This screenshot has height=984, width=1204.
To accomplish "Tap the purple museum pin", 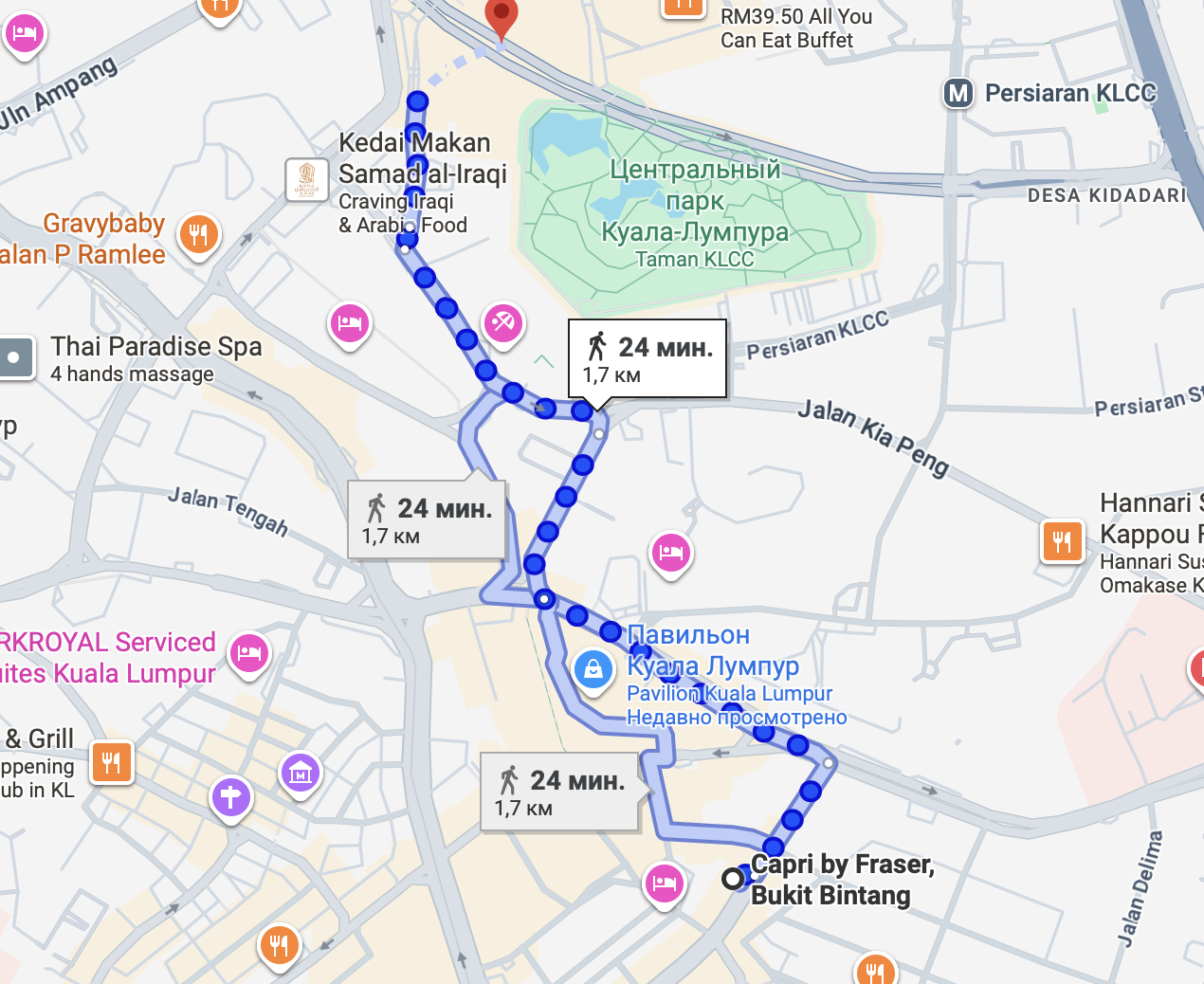I will pyautogui.click(x=301, y=773).
